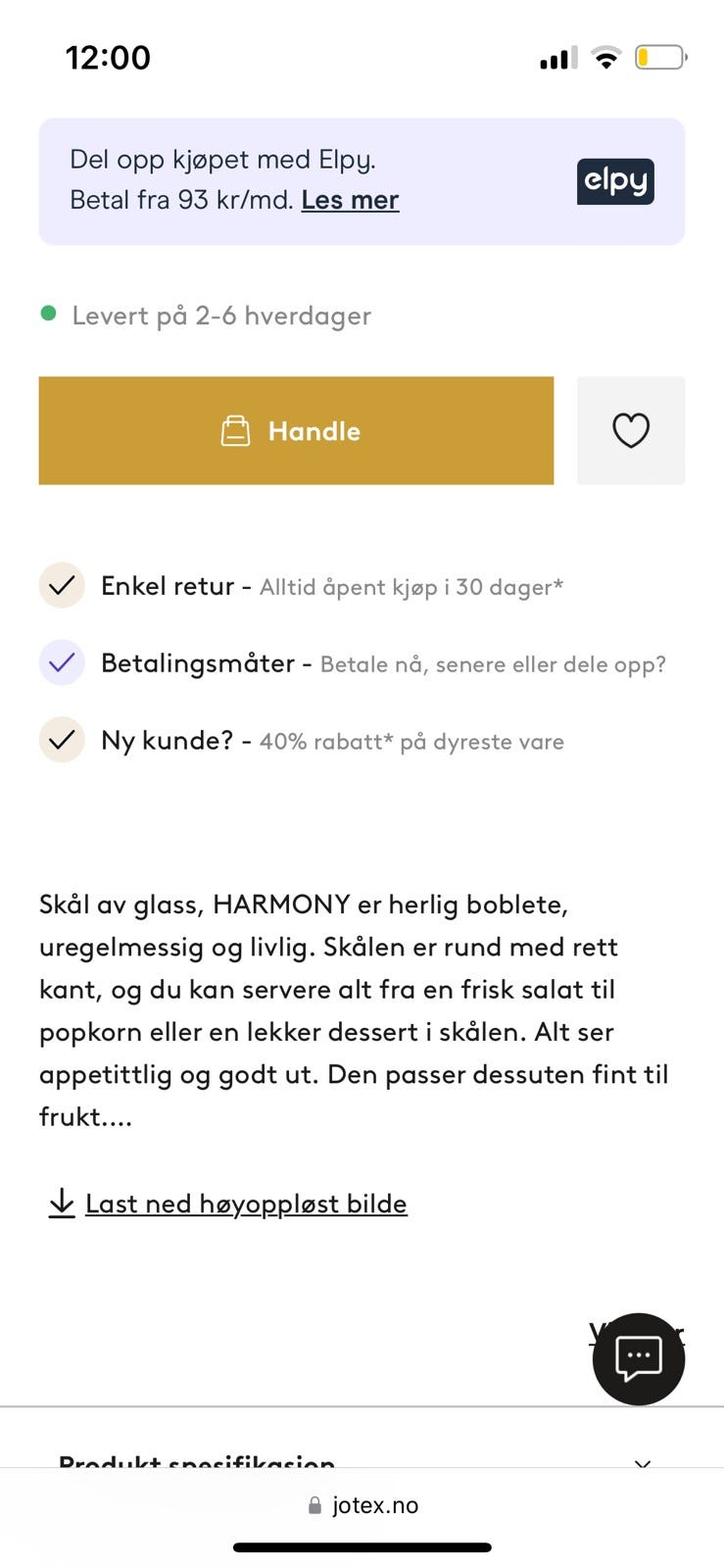Click the checkmark icon beside Enkel retur

(61, 585)
